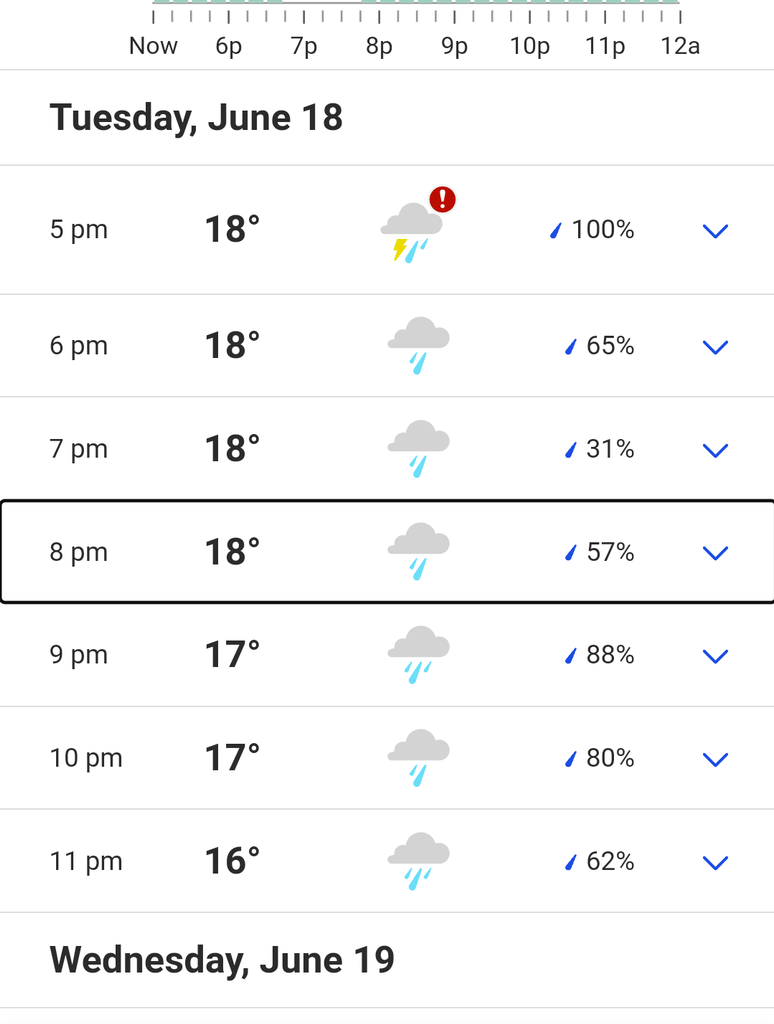Expand the 6 pm hourly forecast
774x1024 pixels.
(715, 347)
